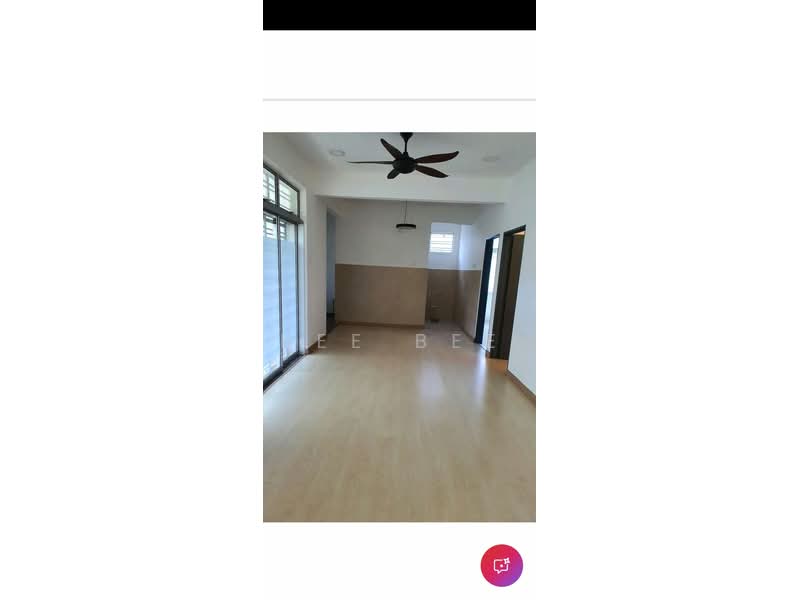Viewport: 800px width, 600px height.
Task: Open the room photo in full view
Action: point(399,327)
